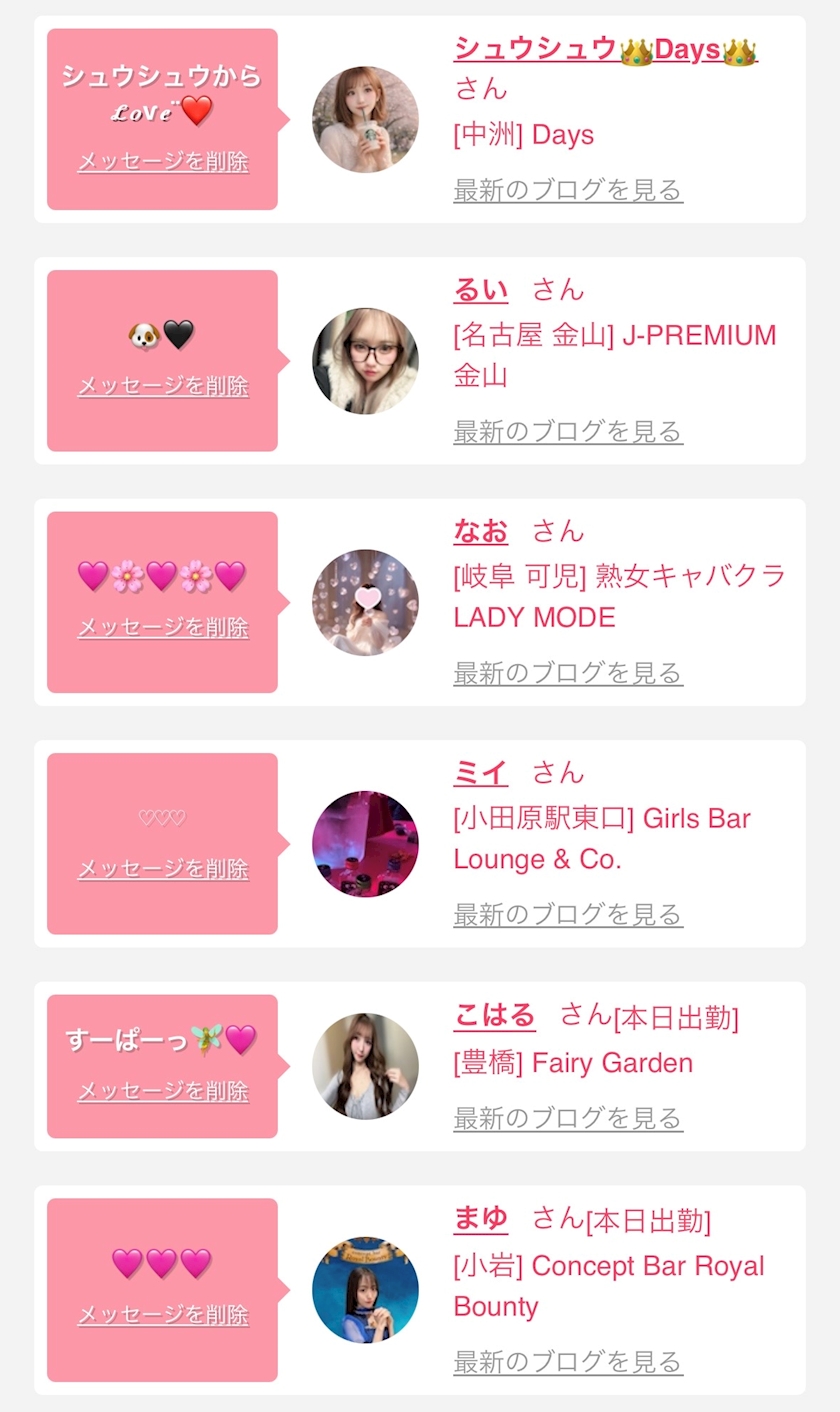View latest blog of るい
This screenshot has width=840, height=1412.
pos(568,432)
